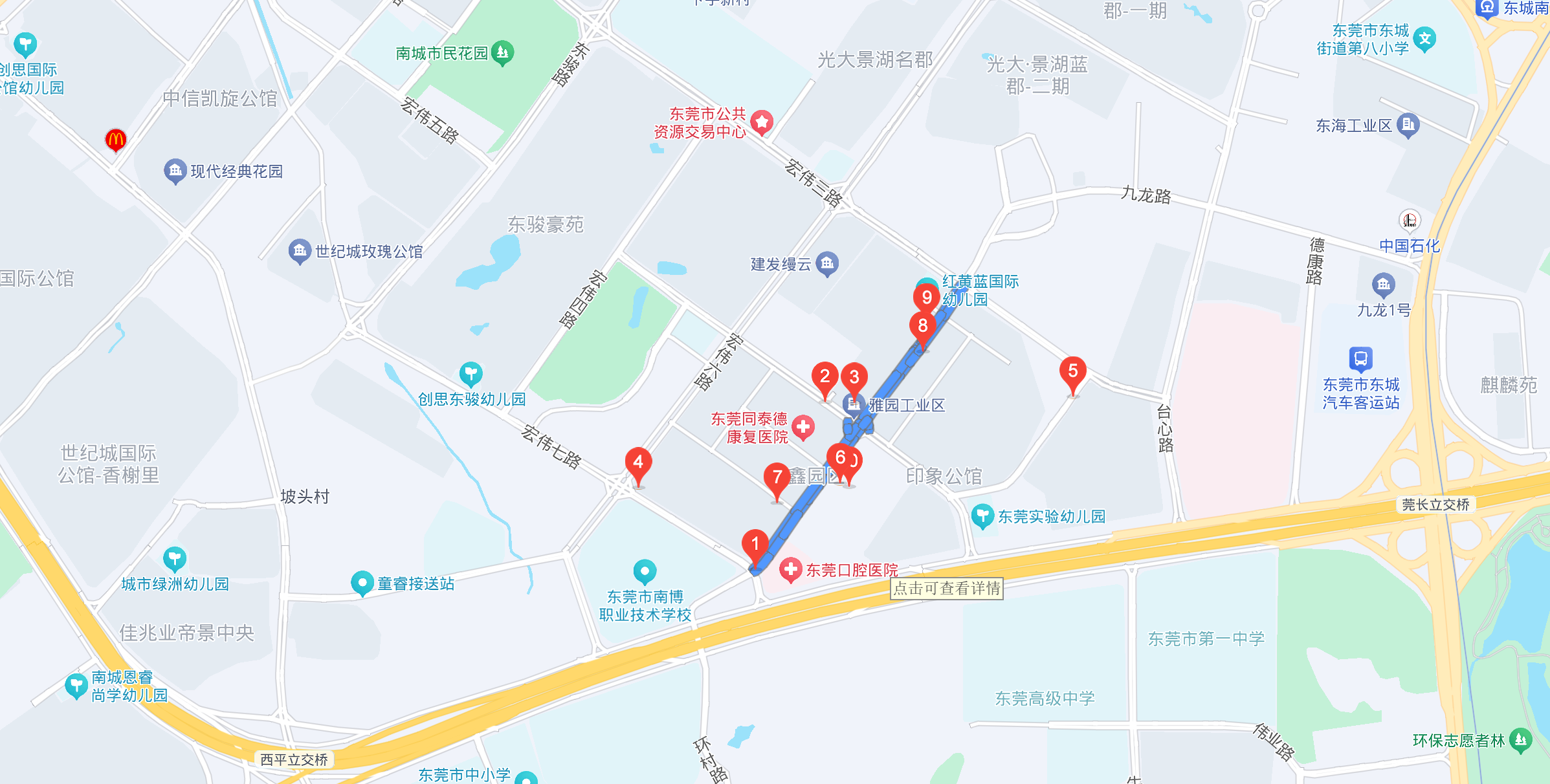Select red map marker number 1
This screenshot has width=1550, height=784.
click(755, 545)
